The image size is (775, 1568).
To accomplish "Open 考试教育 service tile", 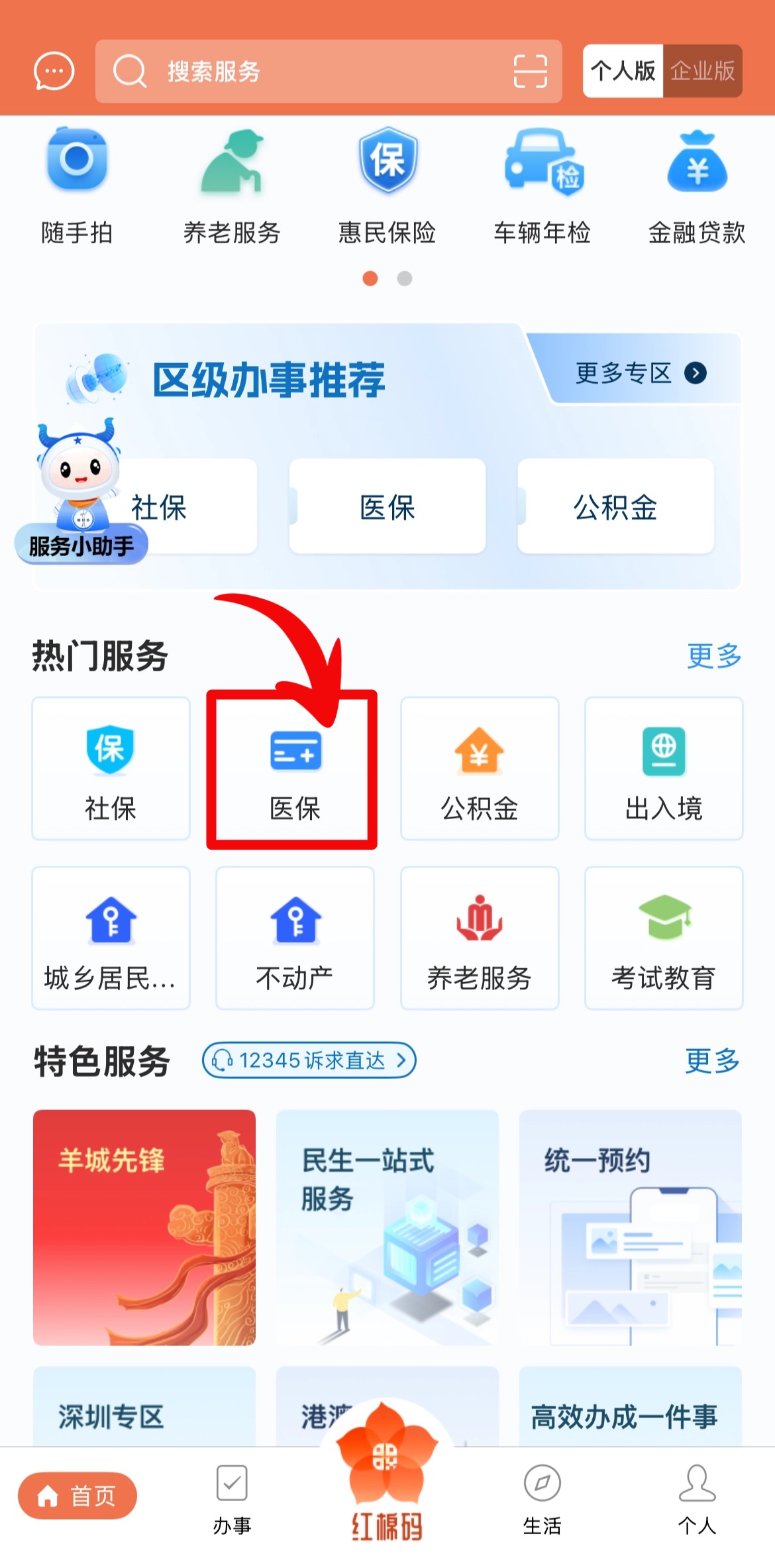I will 664,938.
